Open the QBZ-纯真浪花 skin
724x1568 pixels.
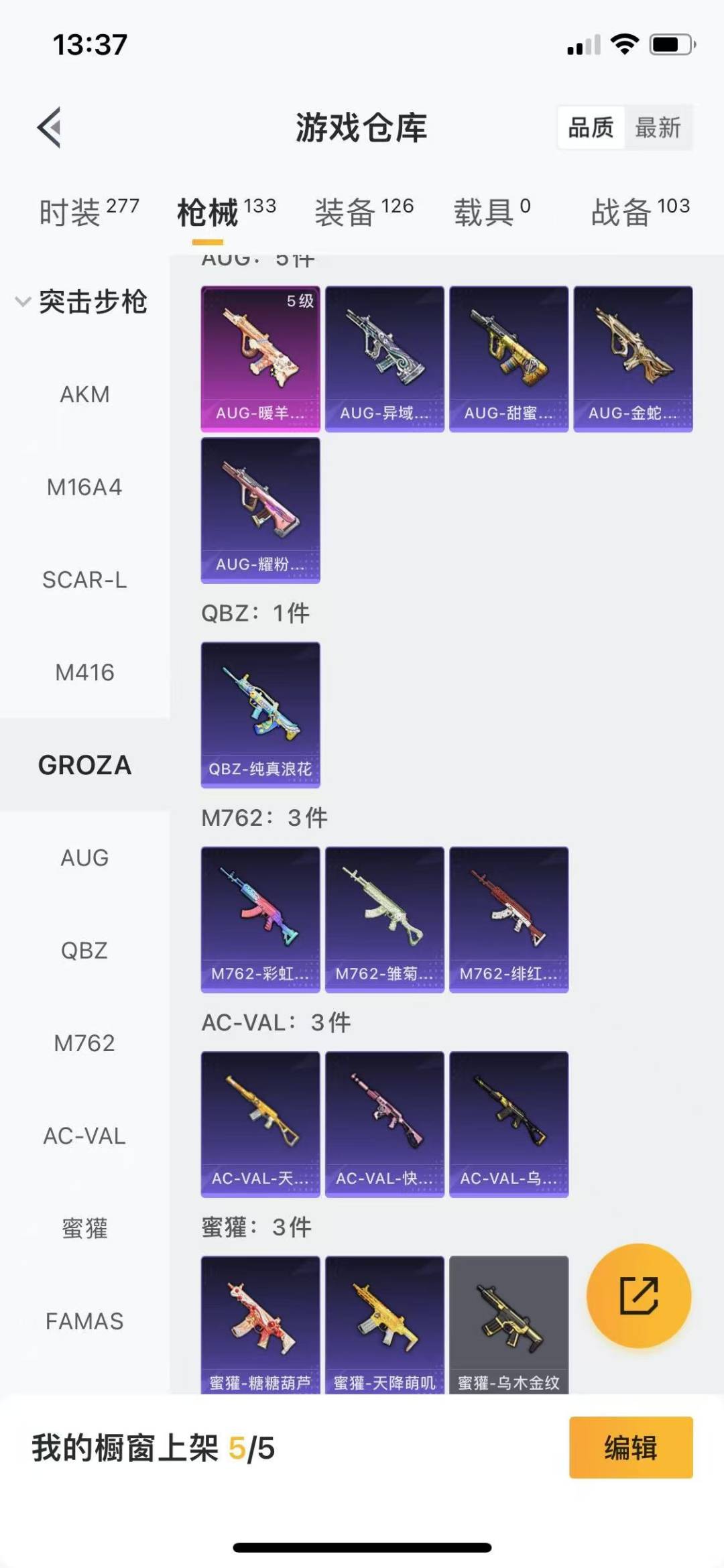click(x=261, y=715)
